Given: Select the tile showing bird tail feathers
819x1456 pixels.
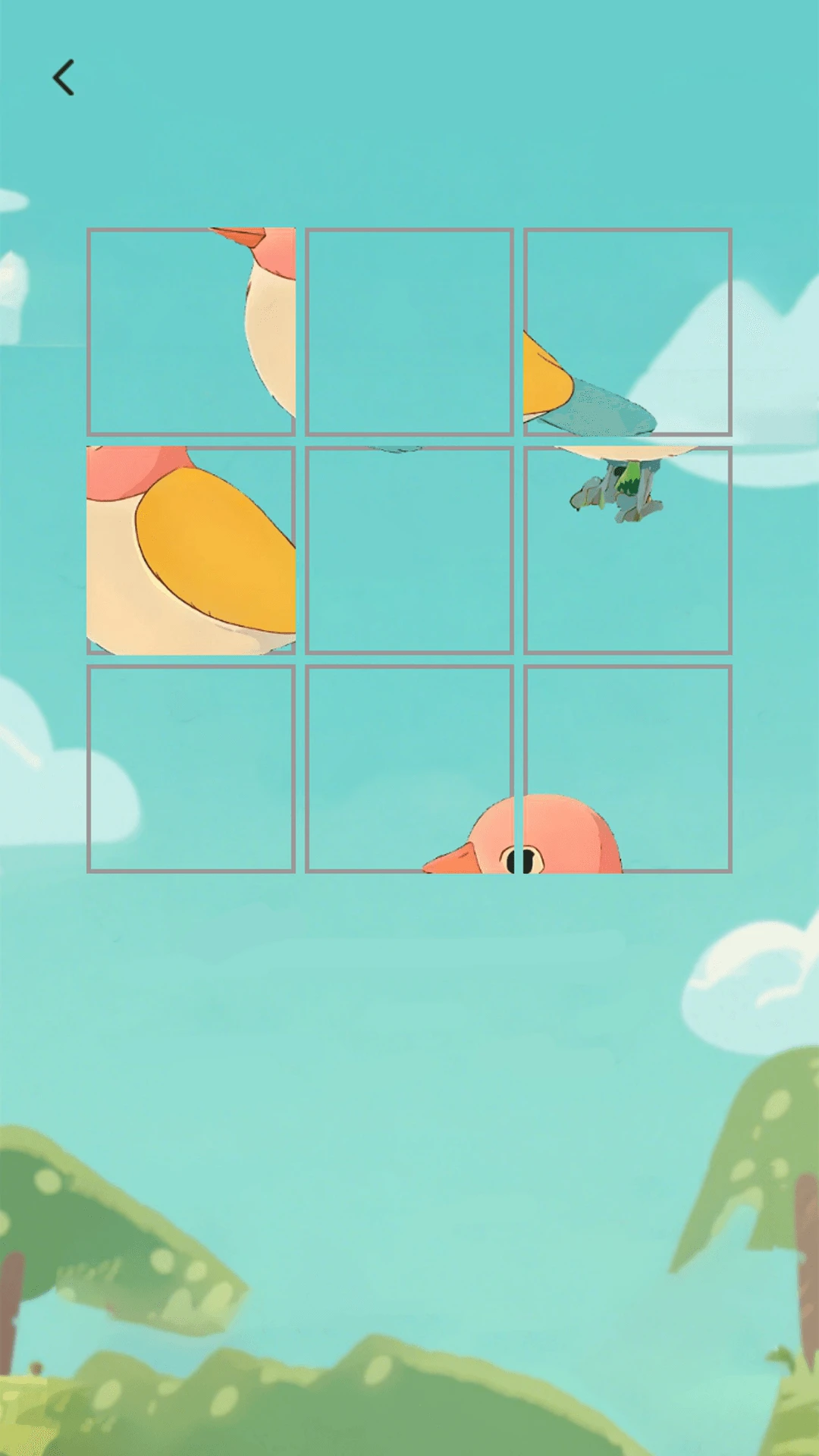Looking at the screenshot, I should (627, 331).
